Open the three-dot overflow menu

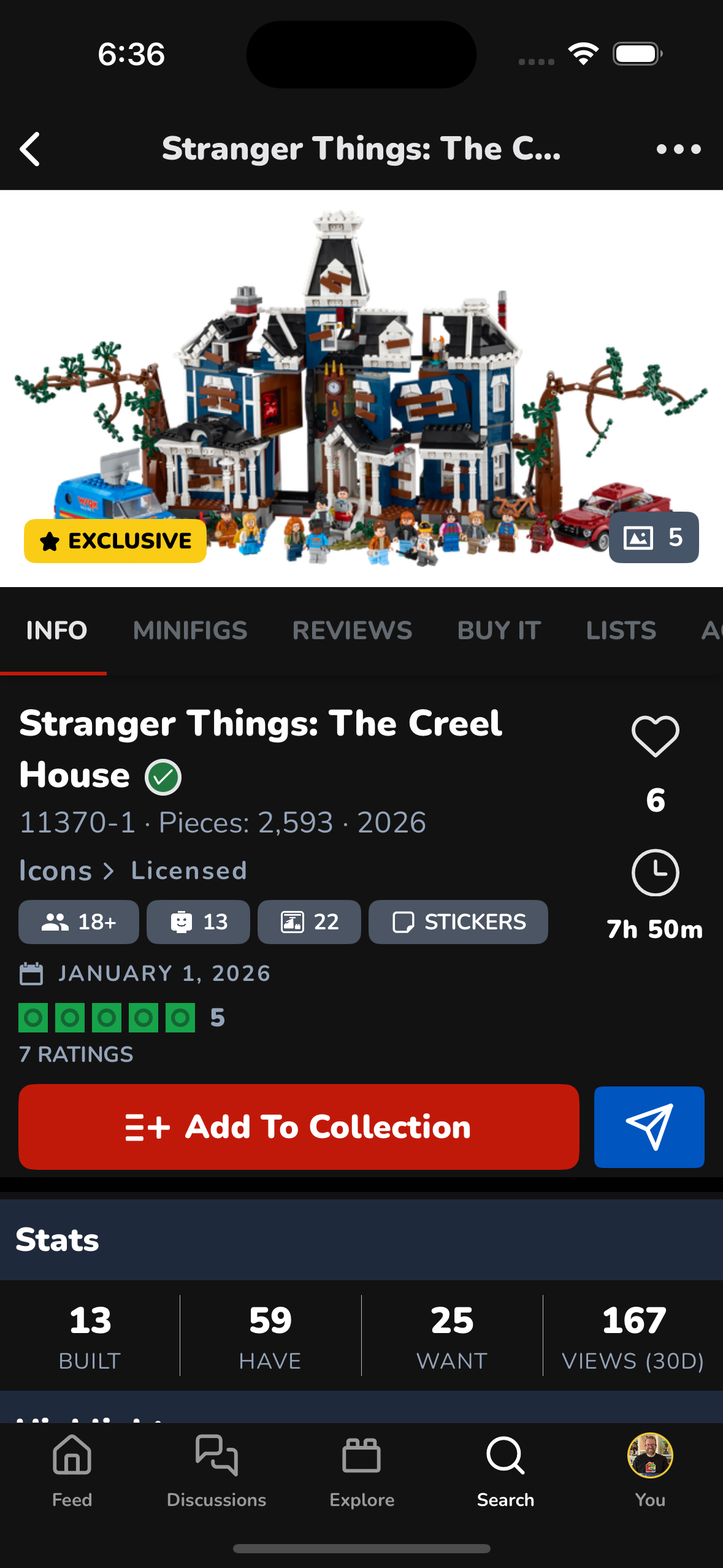pos(678,149)
